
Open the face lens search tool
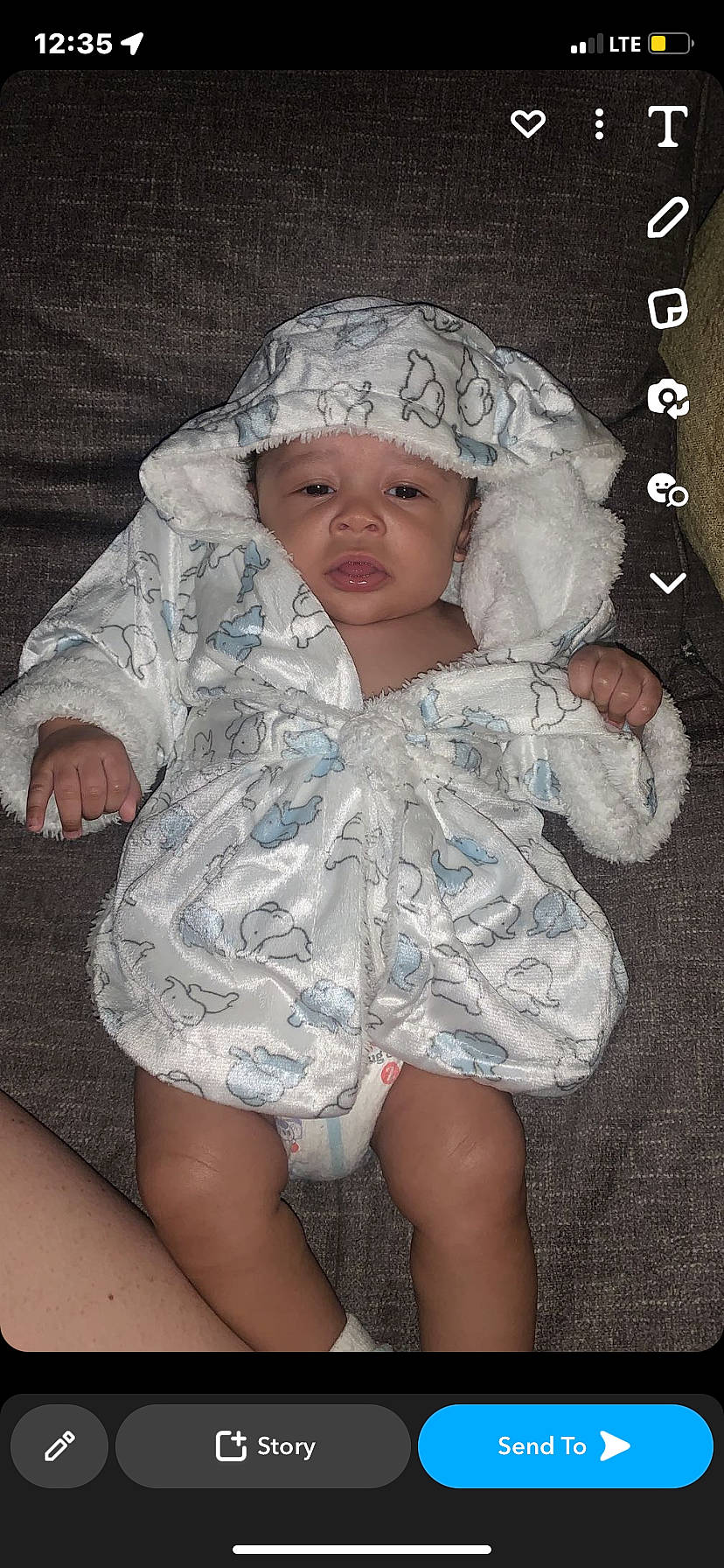coord(668,490)
